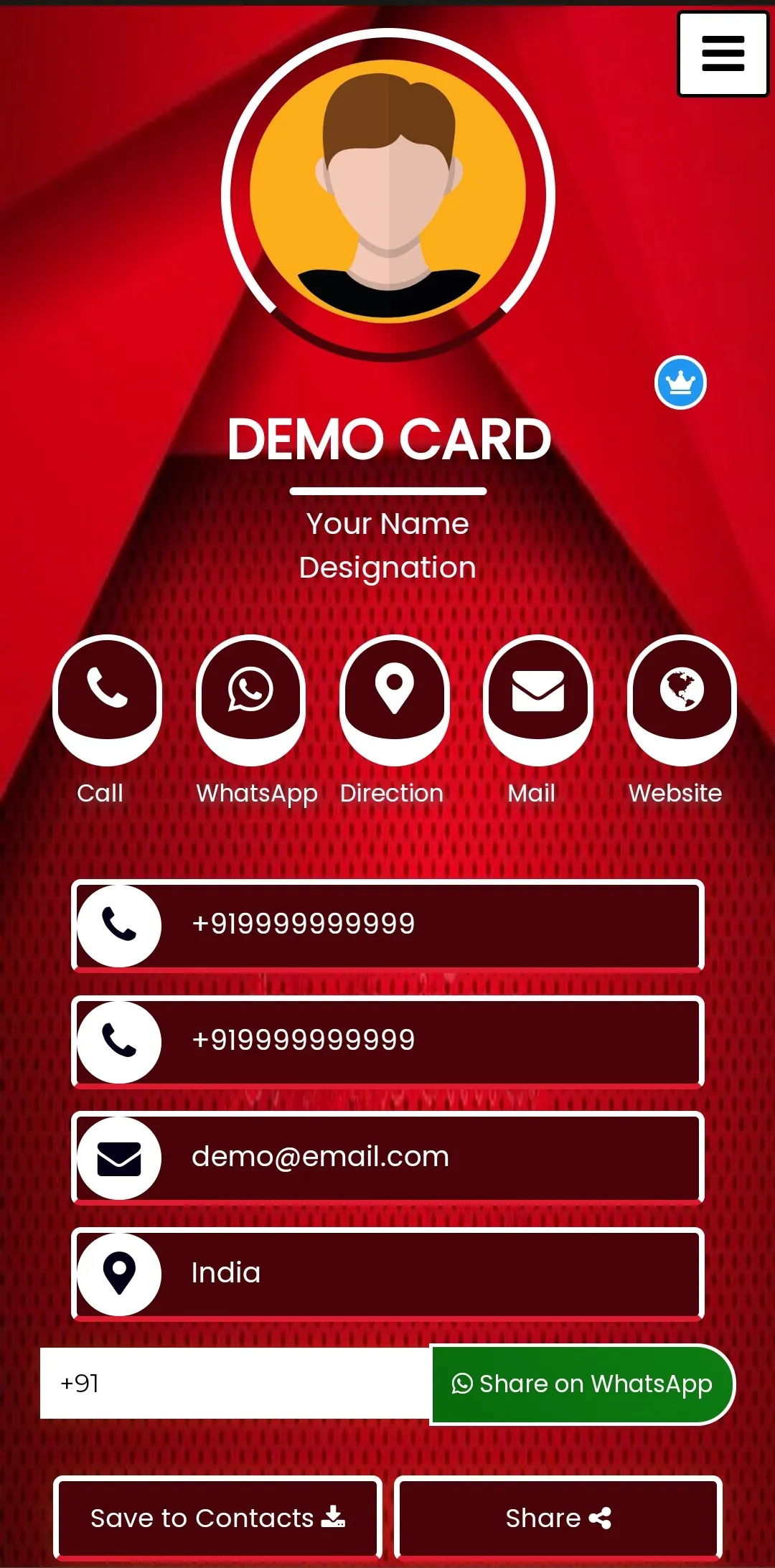
Task: Open the India location row
Action: click(x=387, y=1274)
